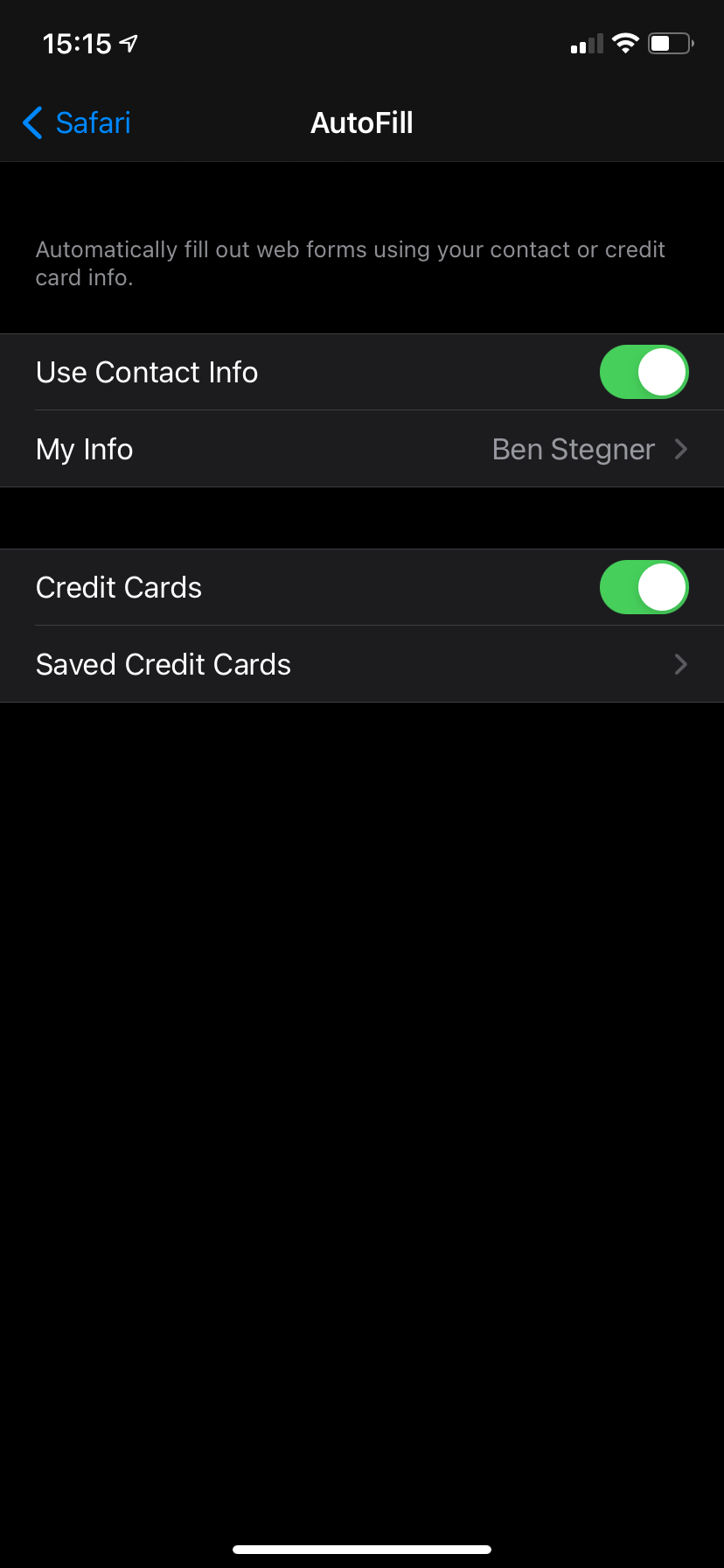Viewport: 724px width, 1568px height.
Task: Go back to Safari settings
Action: (x=77, y=123)
